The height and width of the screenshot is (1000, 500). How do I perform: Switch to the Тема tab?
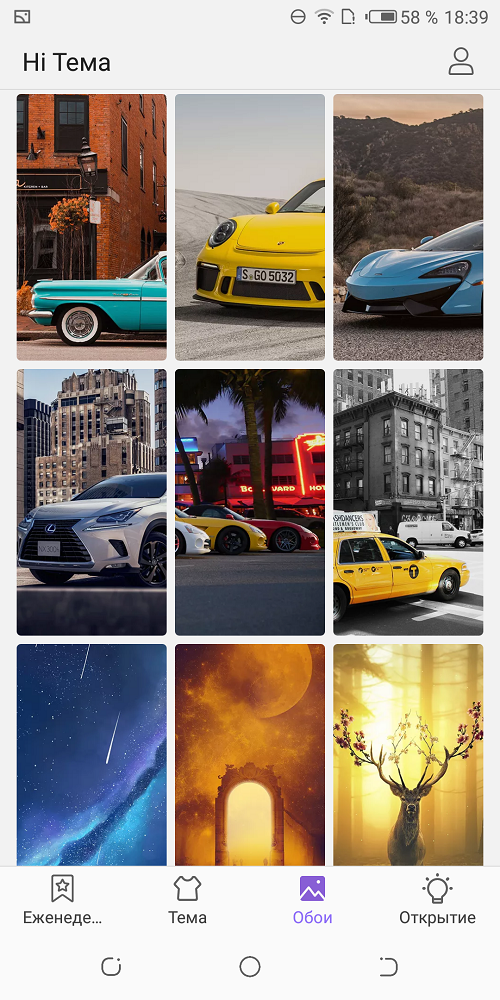tap(188, 900)
